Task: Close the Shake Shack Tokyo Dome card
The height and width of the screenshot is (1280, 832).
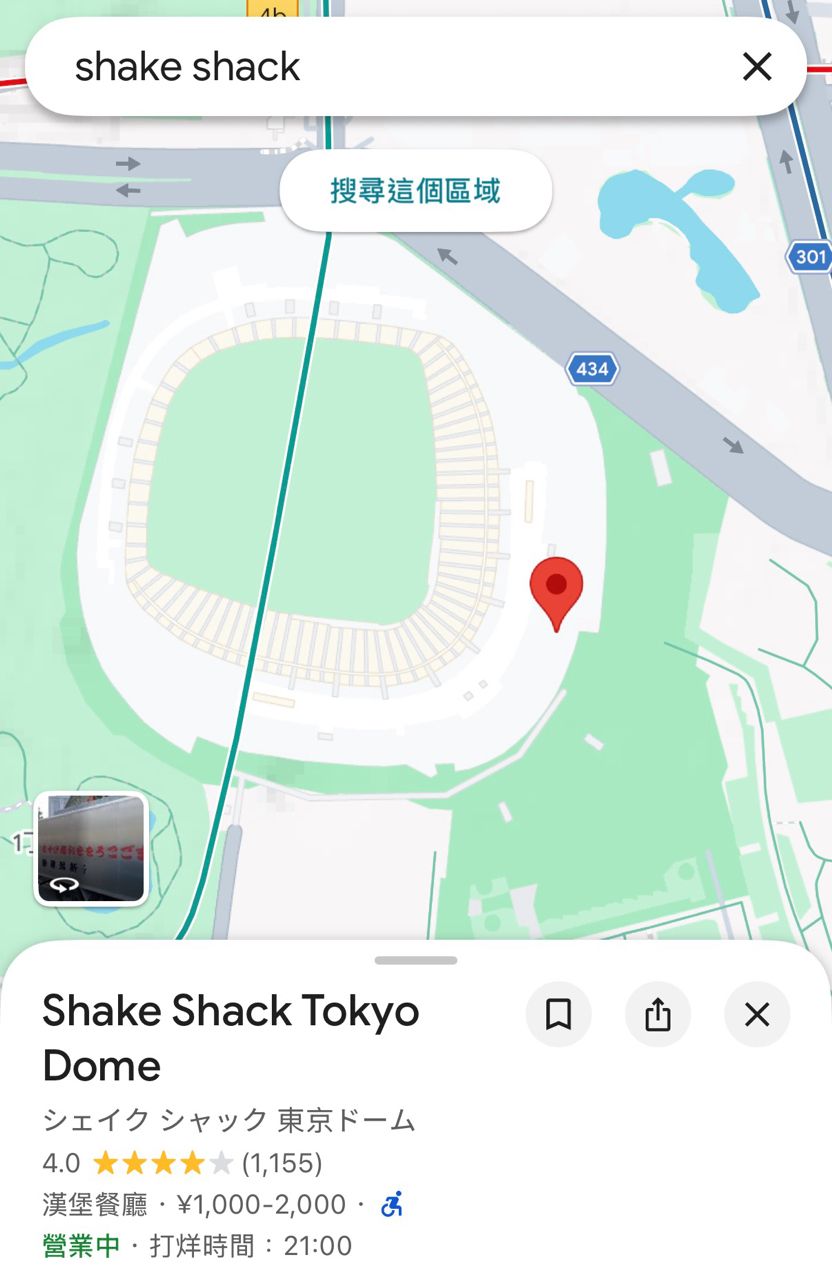Action: [x=757, y=1015]
